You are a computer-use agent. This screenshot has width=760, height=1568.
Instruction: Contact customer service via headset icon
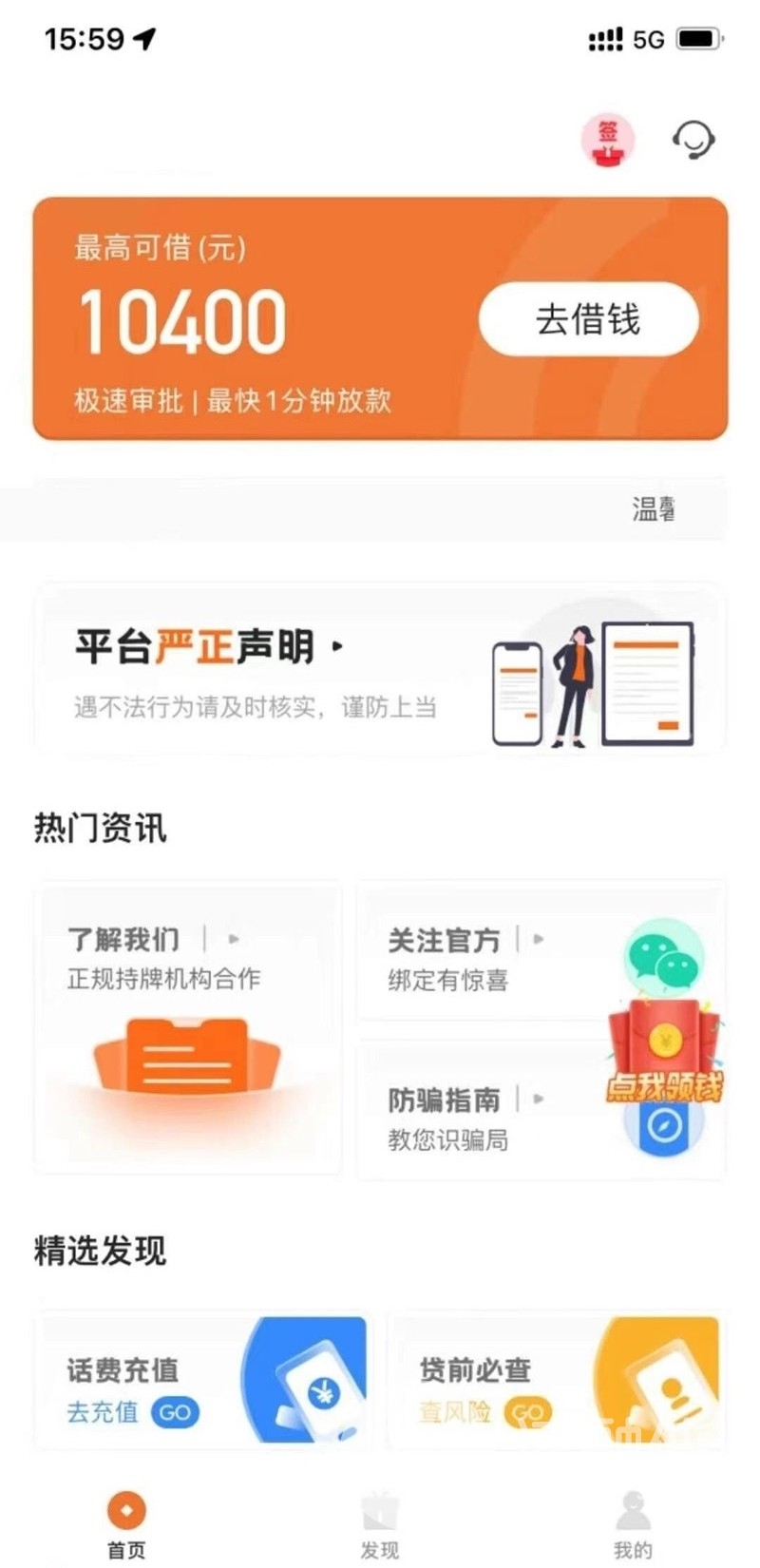point(693,141)
